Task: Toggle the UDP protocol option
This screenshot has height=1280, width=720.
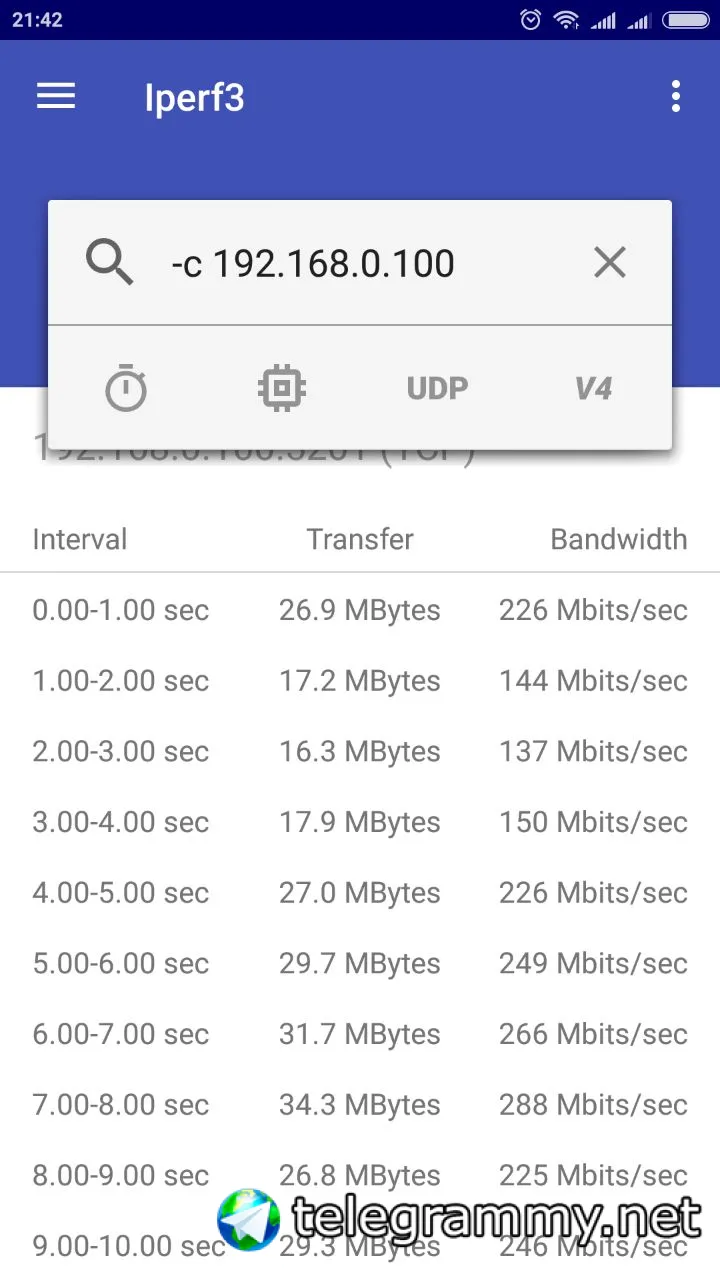Action: tap(437, 388)
